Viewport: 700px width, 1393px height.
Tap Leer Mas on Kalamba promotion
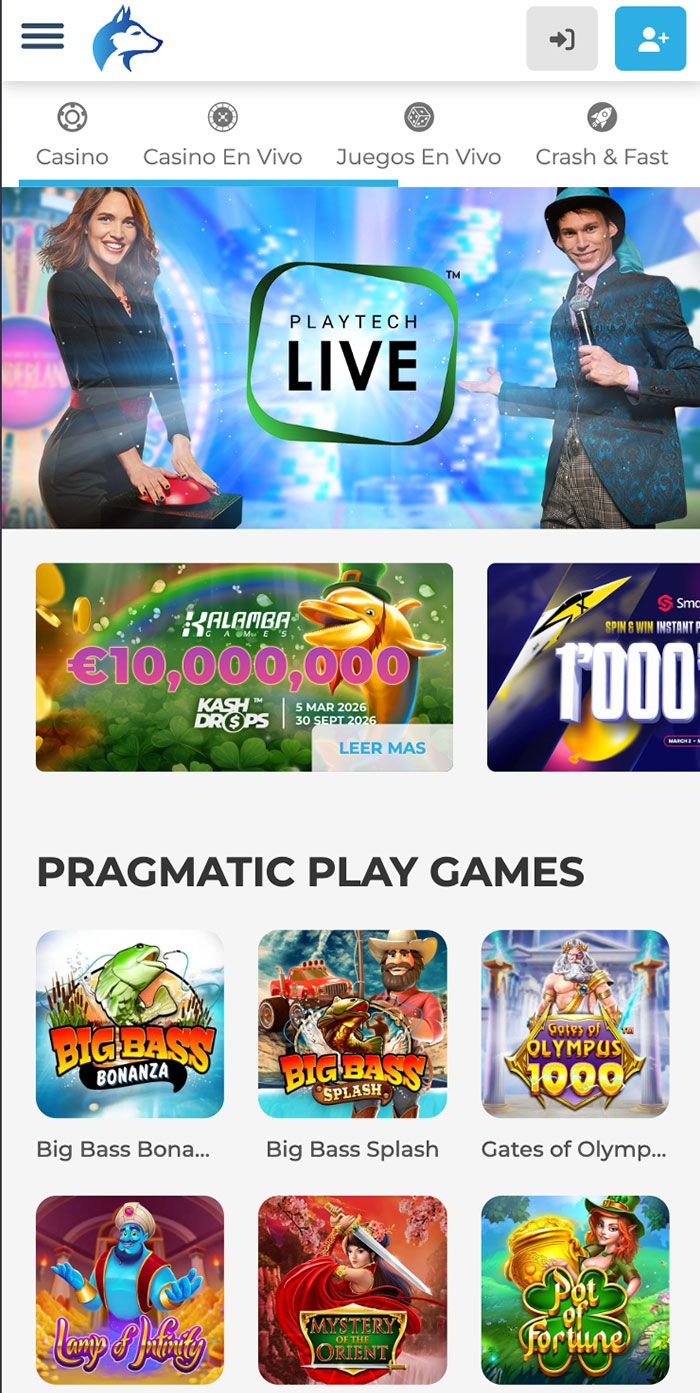382,748
